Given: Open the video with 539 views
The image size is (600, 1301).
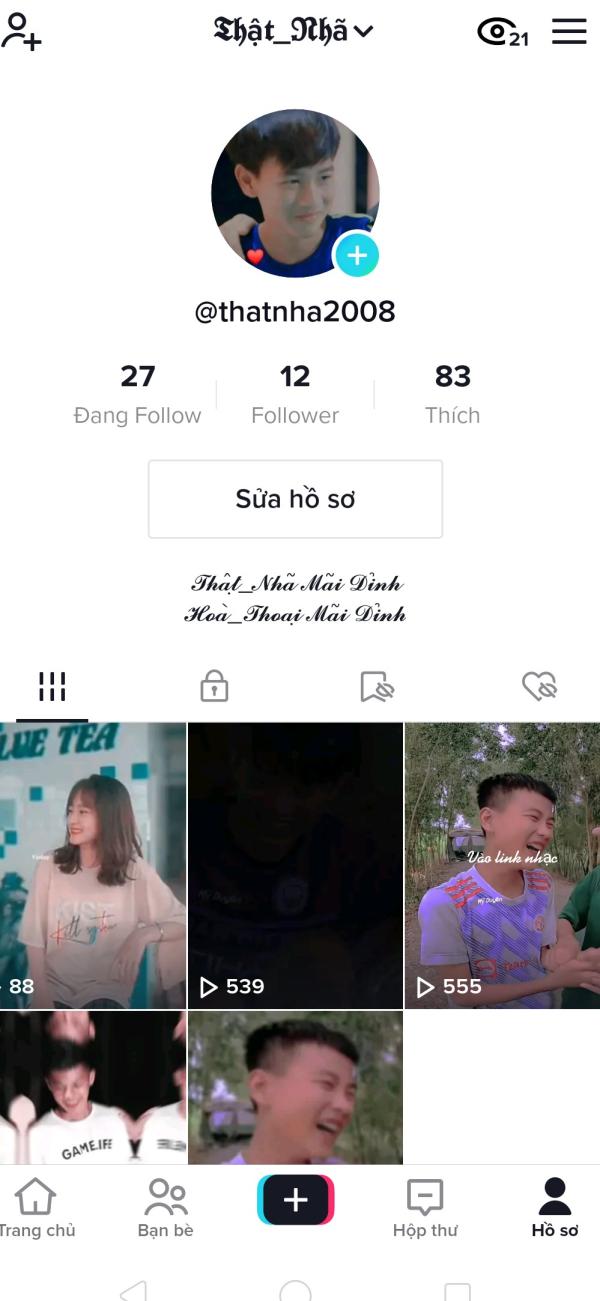Looking at the screenshot, I should [x=295, y=865].
